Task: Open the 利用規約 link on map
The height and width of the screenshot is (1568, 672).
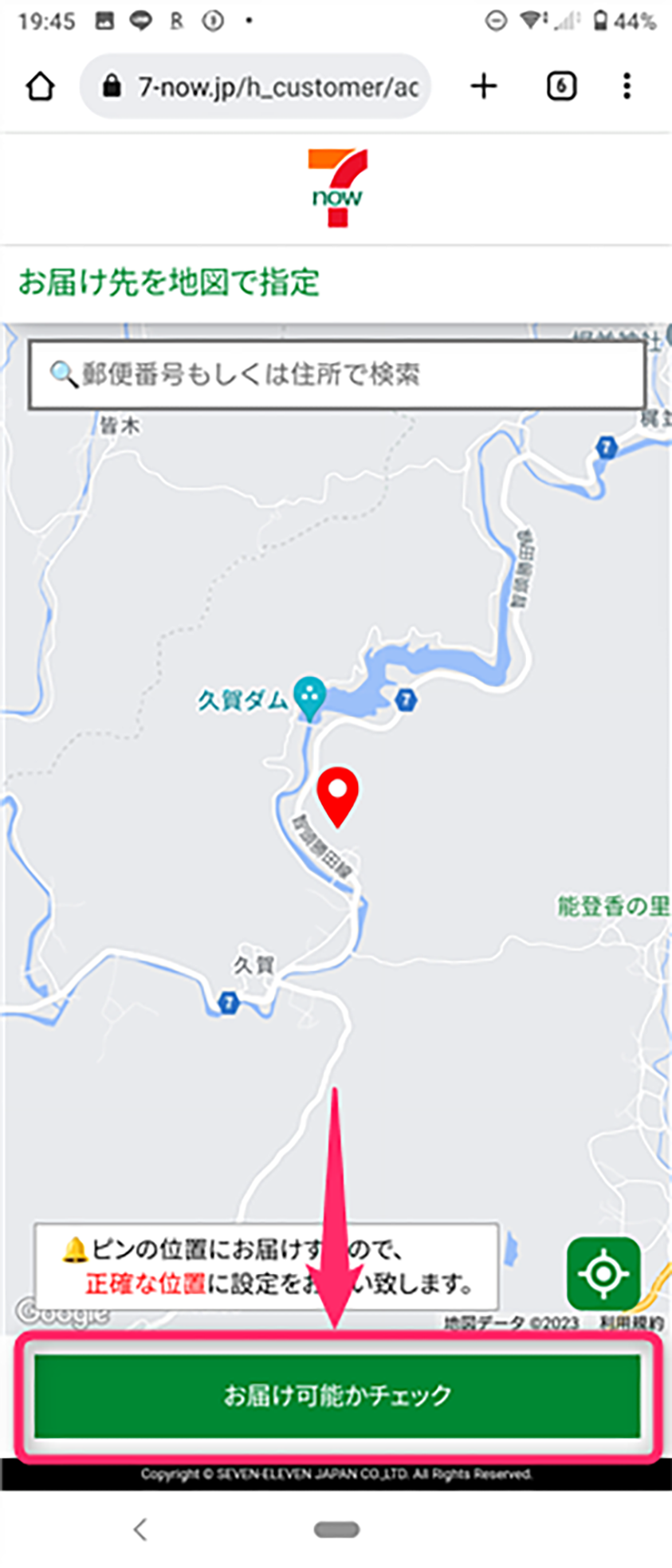Action: coord(630,1323)
